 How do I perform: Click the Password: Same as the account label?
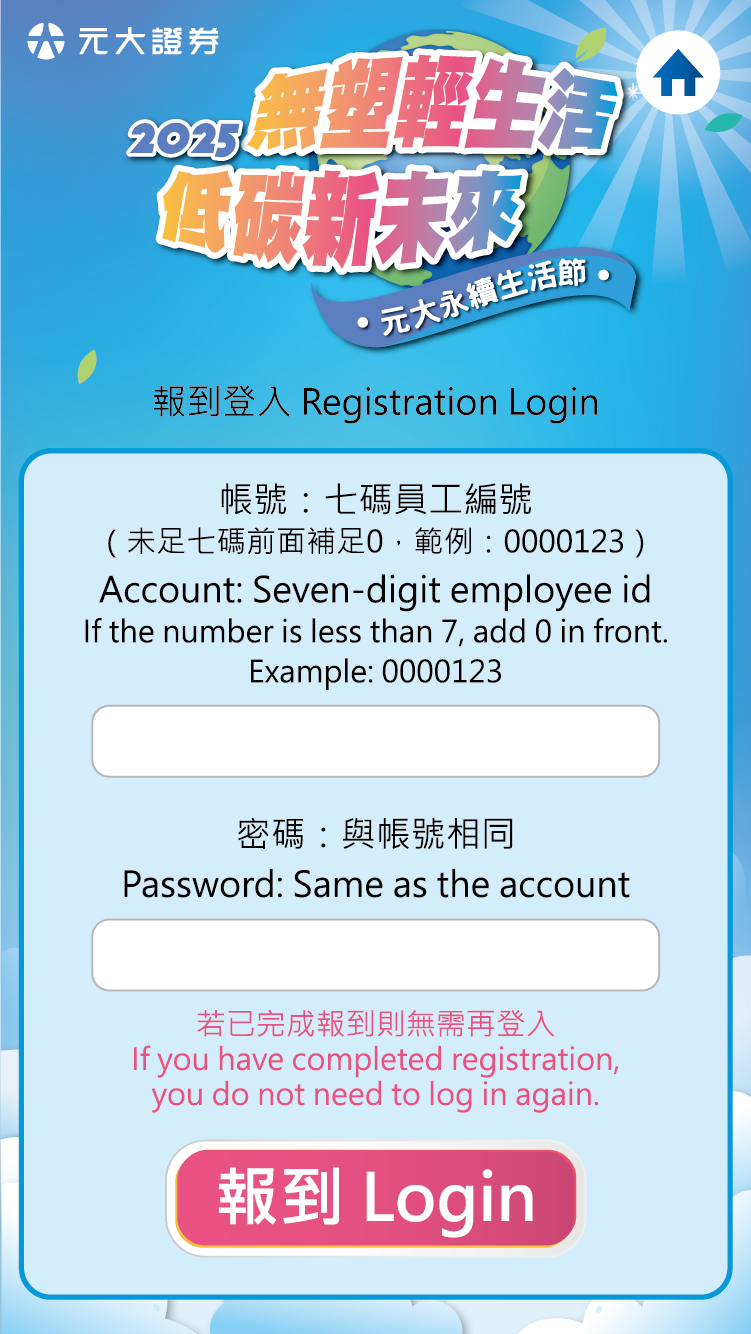tap(375, 884)
